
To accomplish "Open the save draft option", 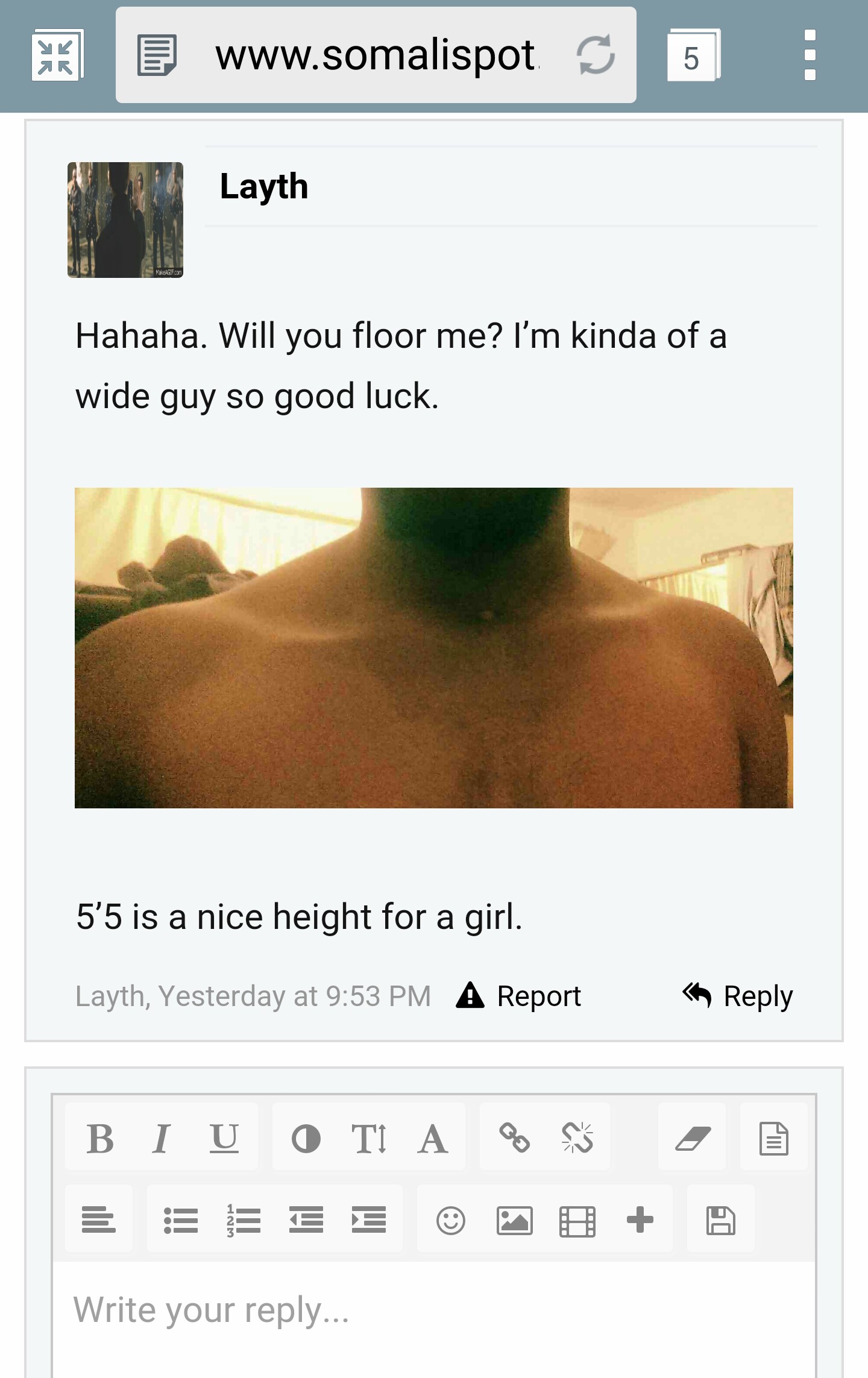I will point(720,1221).
